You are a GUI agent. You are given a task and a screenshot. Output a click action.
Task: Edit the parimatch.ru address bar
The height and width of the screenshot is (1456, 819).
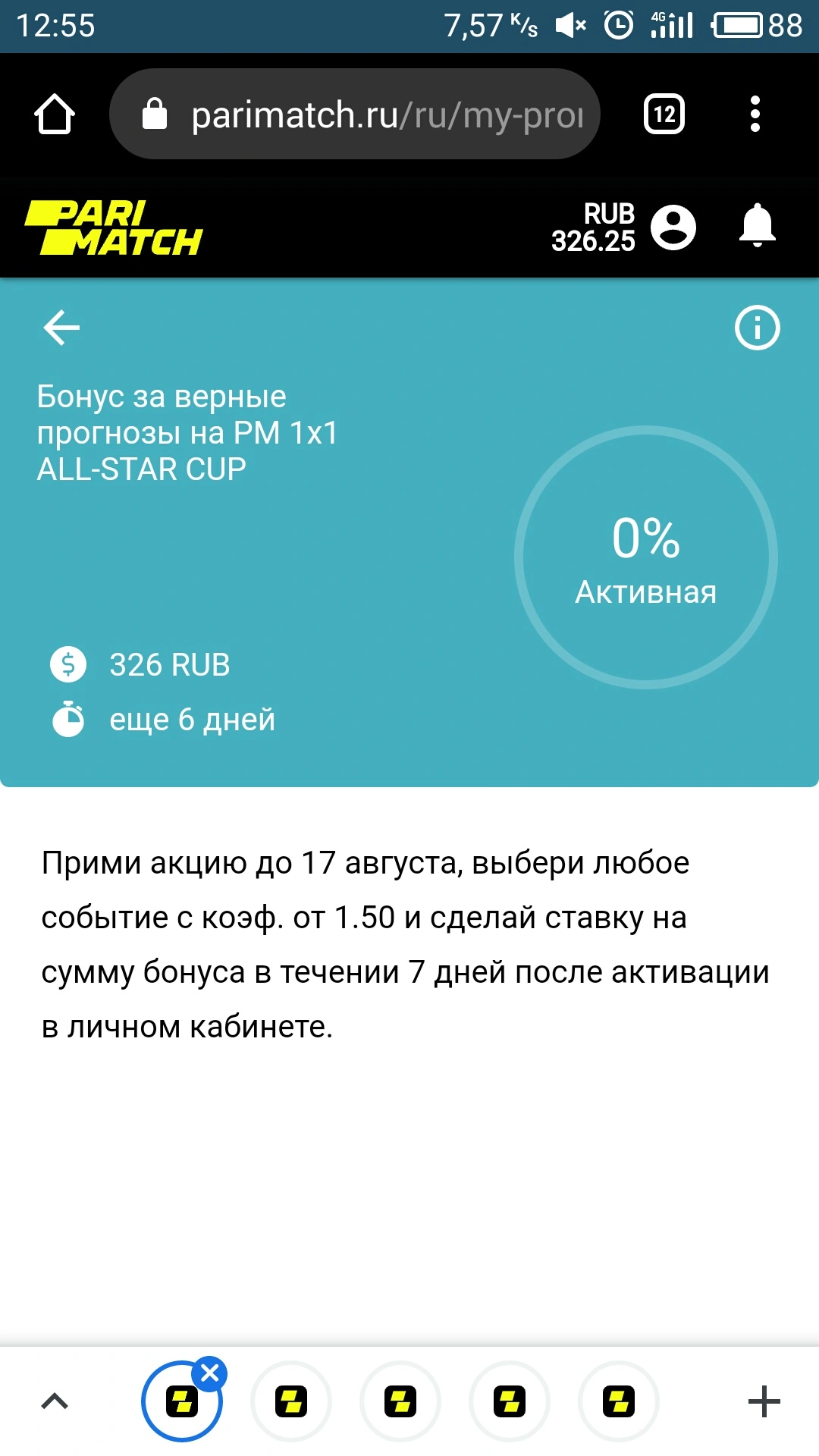click(x=355, y=114)
